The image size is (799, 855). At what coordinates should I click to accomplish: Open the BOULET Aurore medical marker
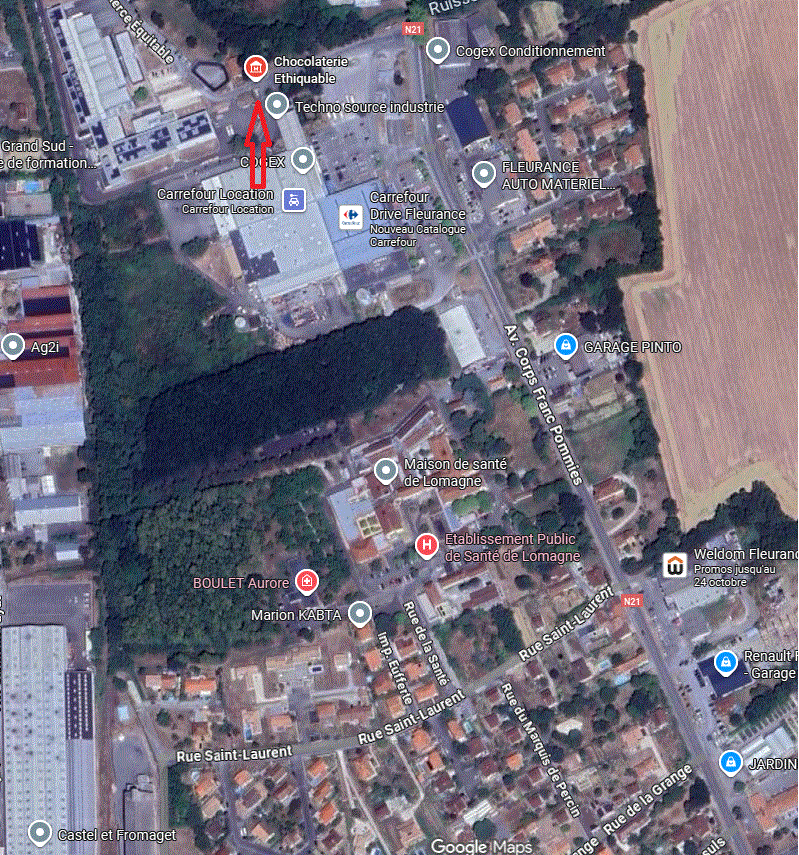pos(308,581)
